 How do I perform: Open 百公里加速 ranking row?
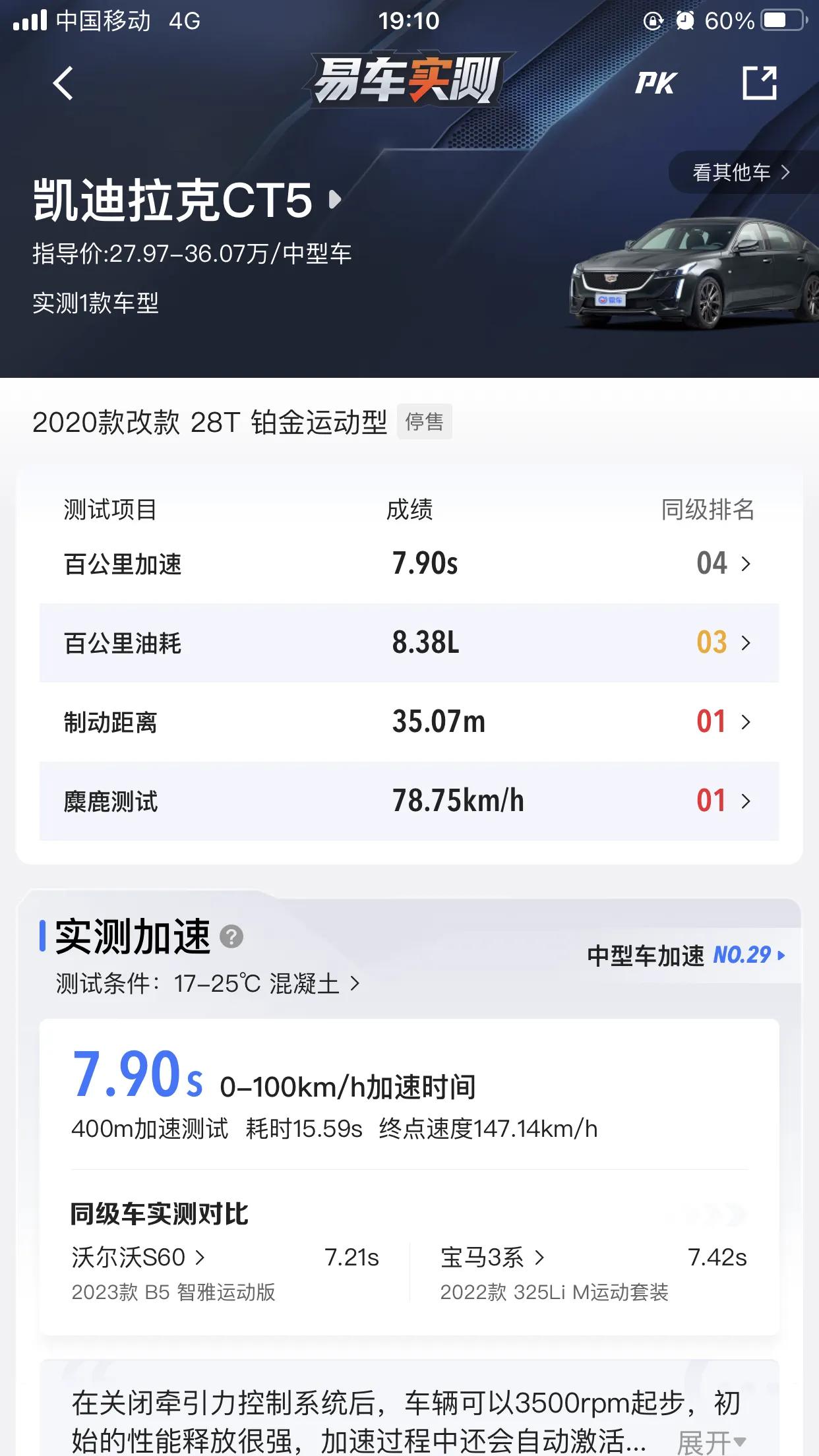coord(409,564)
